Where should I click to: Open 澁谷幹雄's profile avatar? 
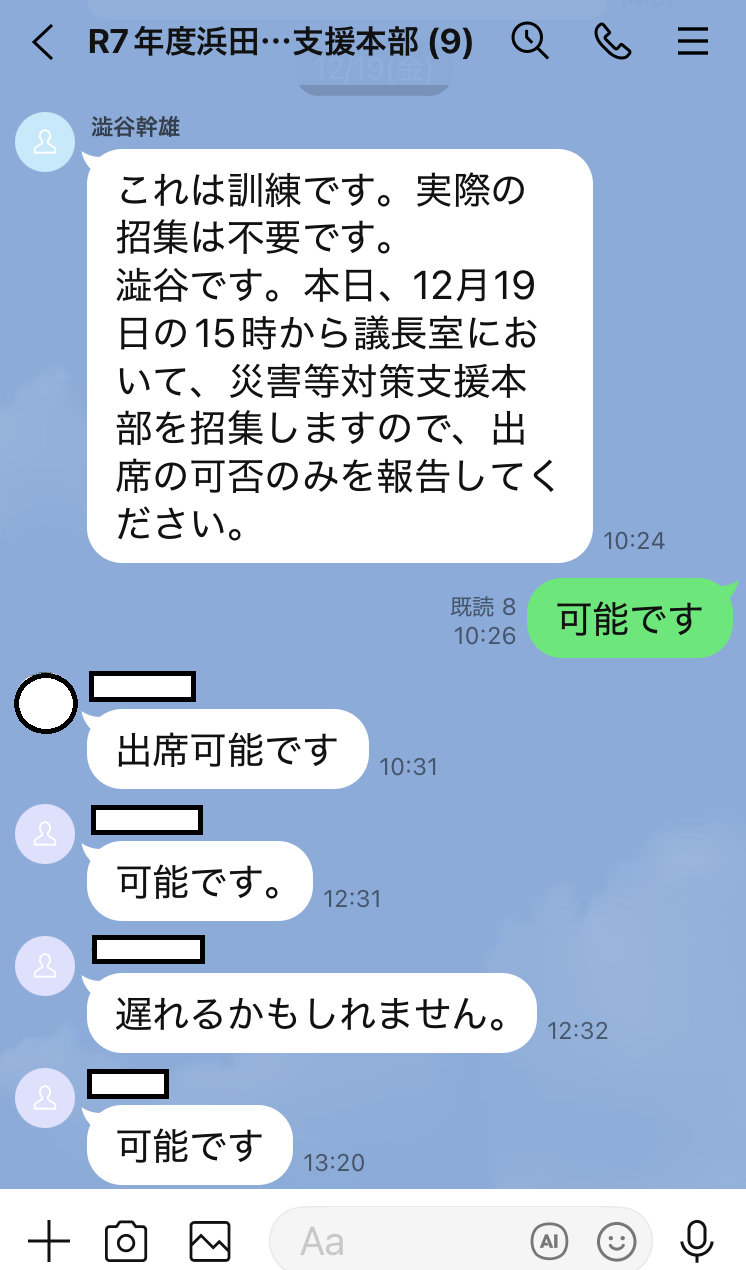pyautogui.click(x=45, y=142)
